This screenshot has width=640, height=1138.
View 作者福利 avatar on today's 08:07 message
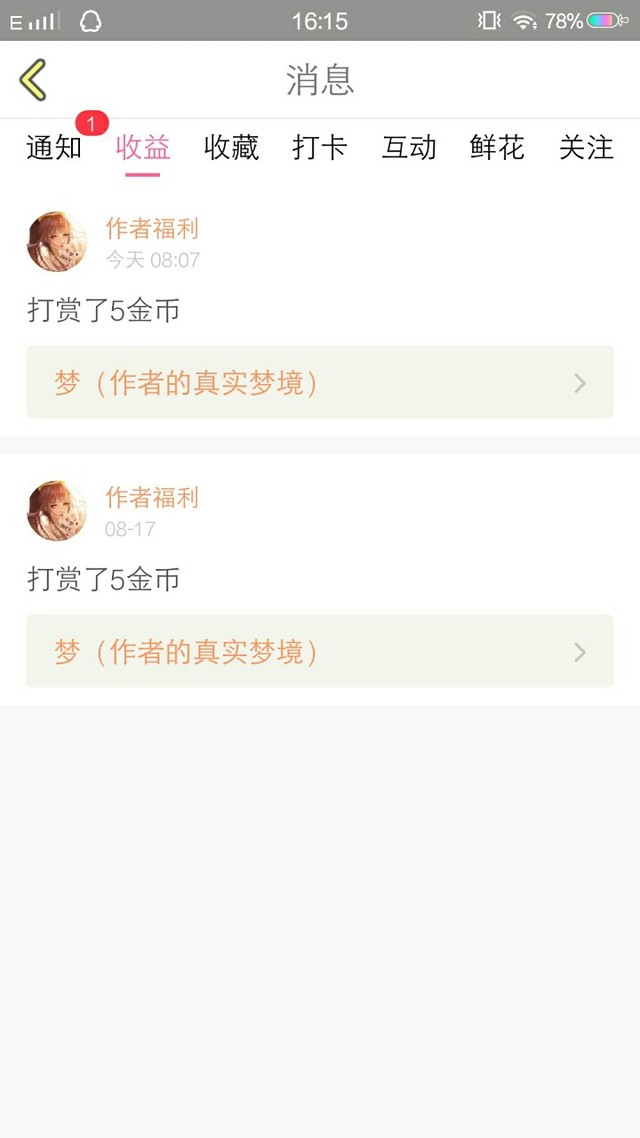57,242
